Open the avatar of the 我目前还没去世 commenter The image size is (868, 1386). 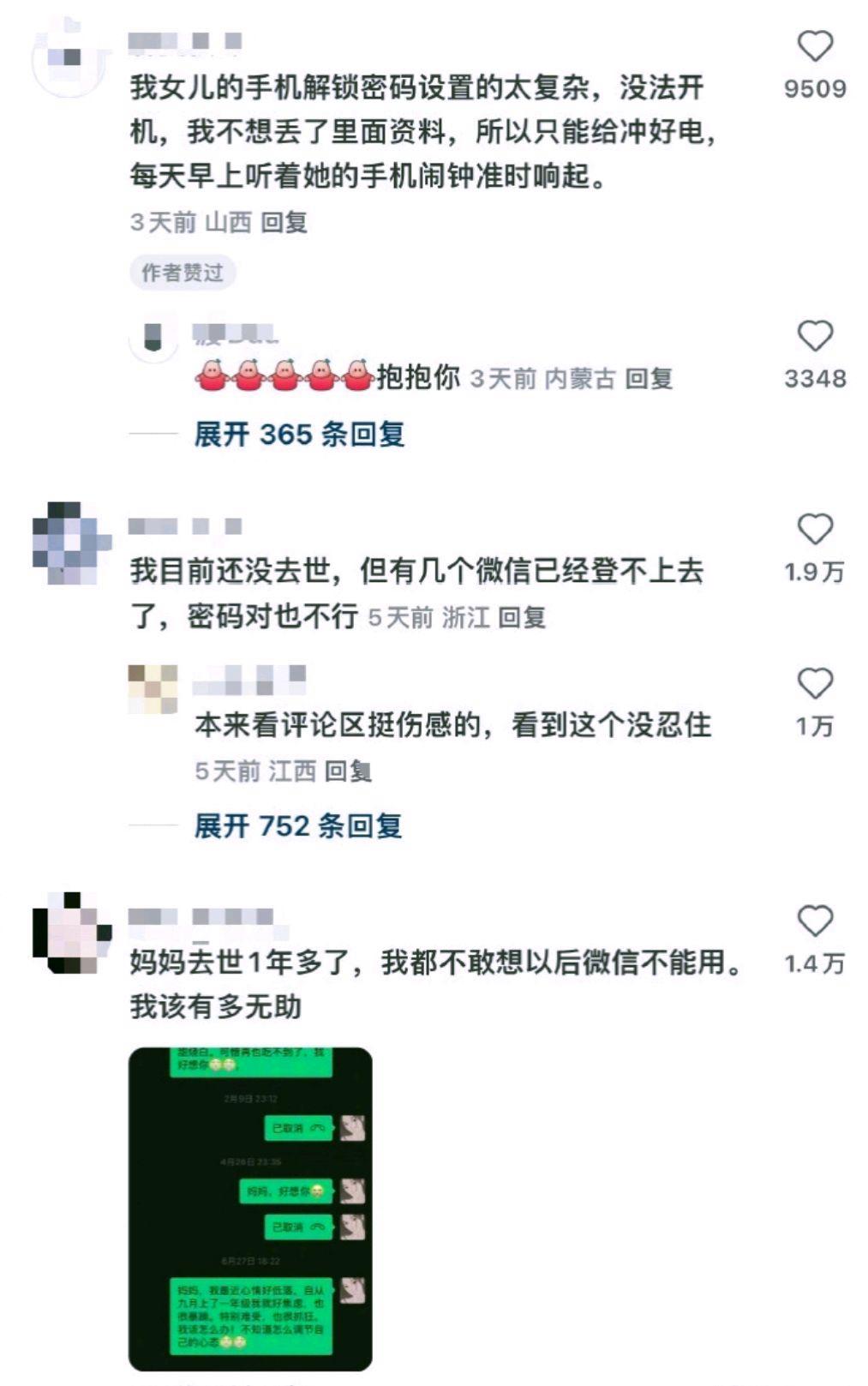tap(71, 543)
